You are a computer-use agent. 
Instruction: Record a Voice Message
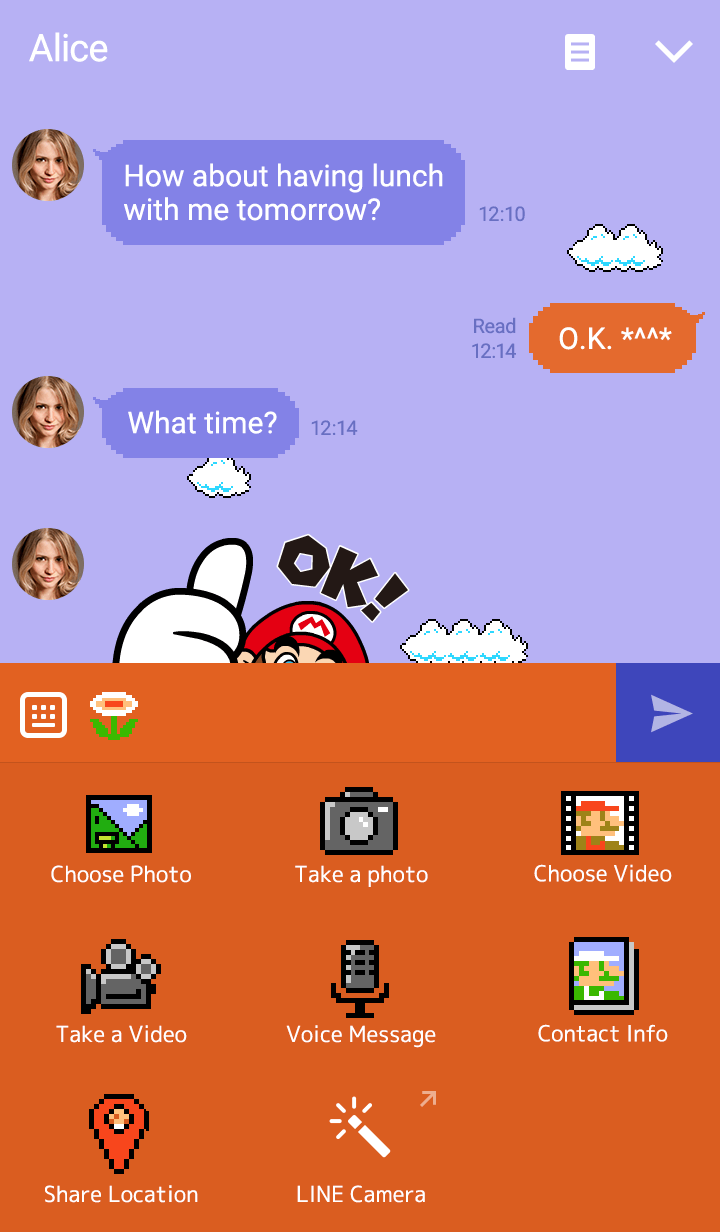pos(361,993)
